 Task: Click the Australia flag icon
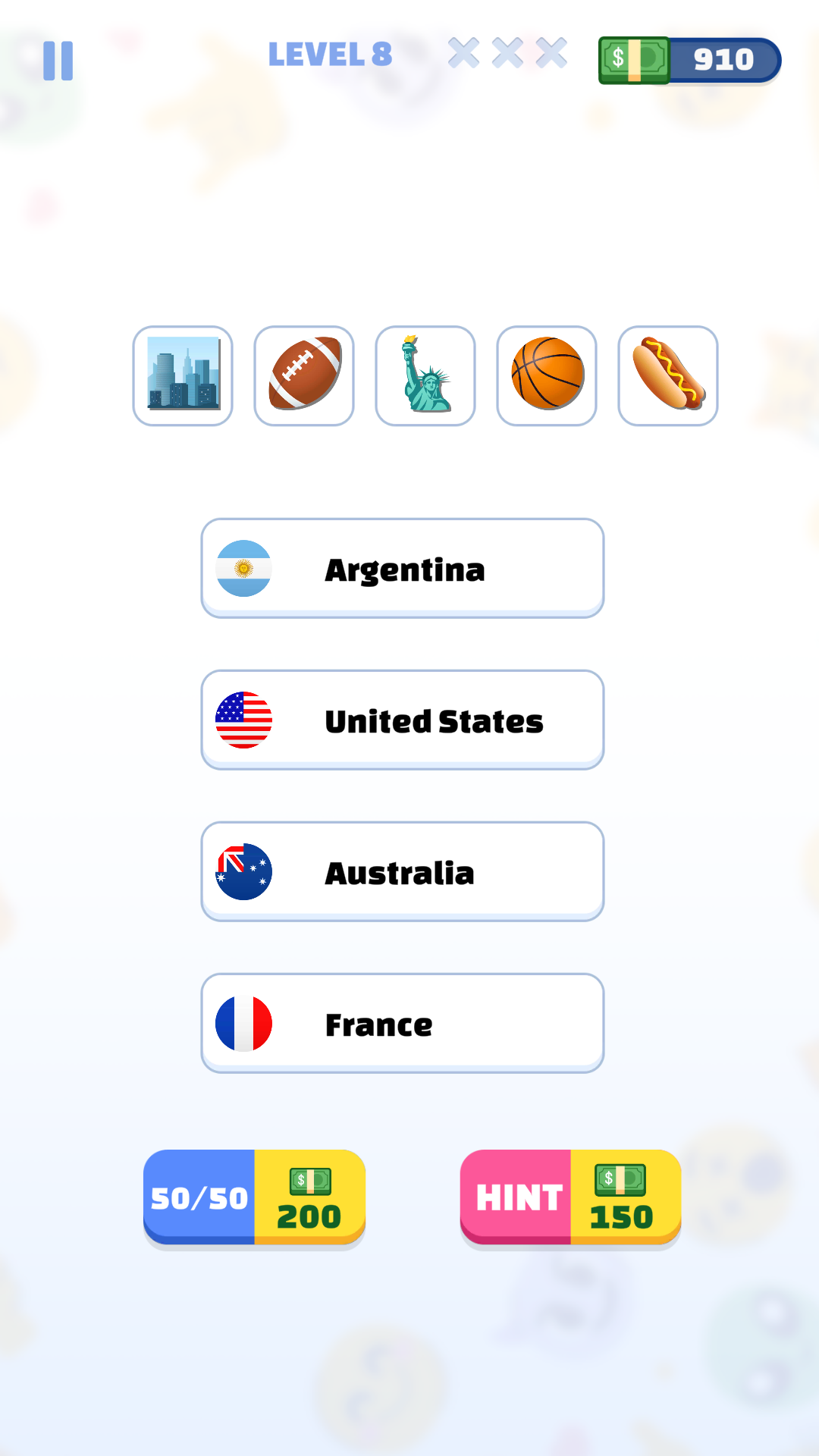point(244,871)
